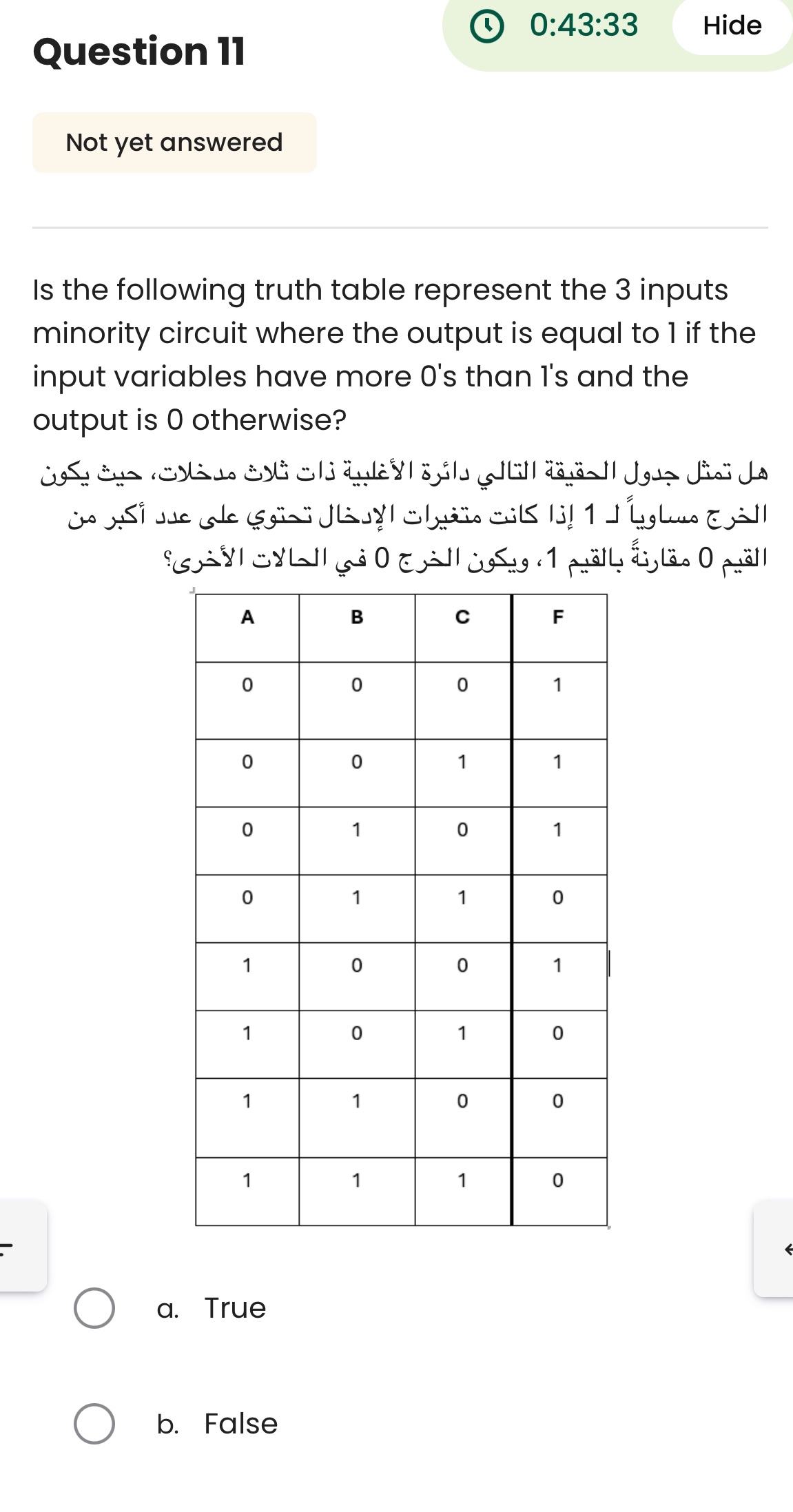Click column header C in the truth table
Viewport: 793px width, 1512px height.
coord(462,618)
